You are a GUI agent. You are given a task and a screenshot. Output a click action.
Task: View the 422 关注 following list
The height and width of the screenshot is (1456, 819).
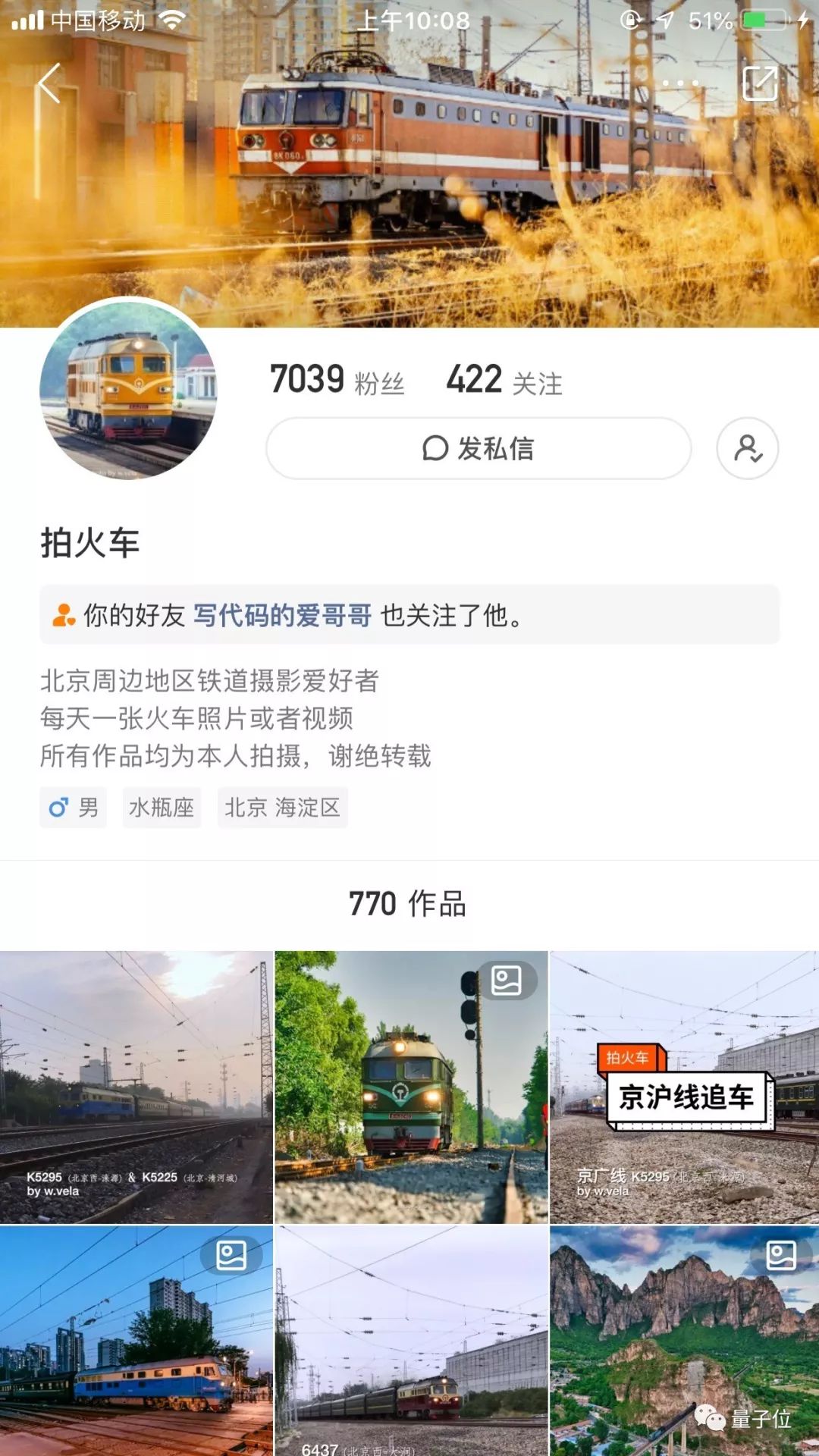point(504,380)
